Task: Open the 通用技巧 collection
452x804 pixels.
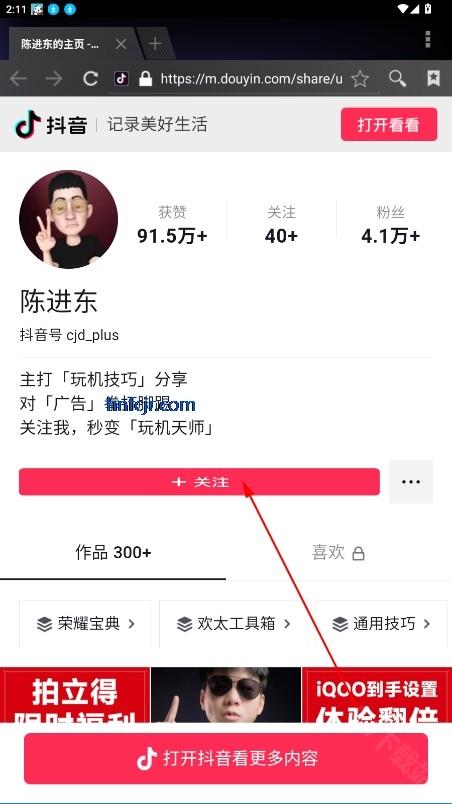Action: click(x=382, y=624)
